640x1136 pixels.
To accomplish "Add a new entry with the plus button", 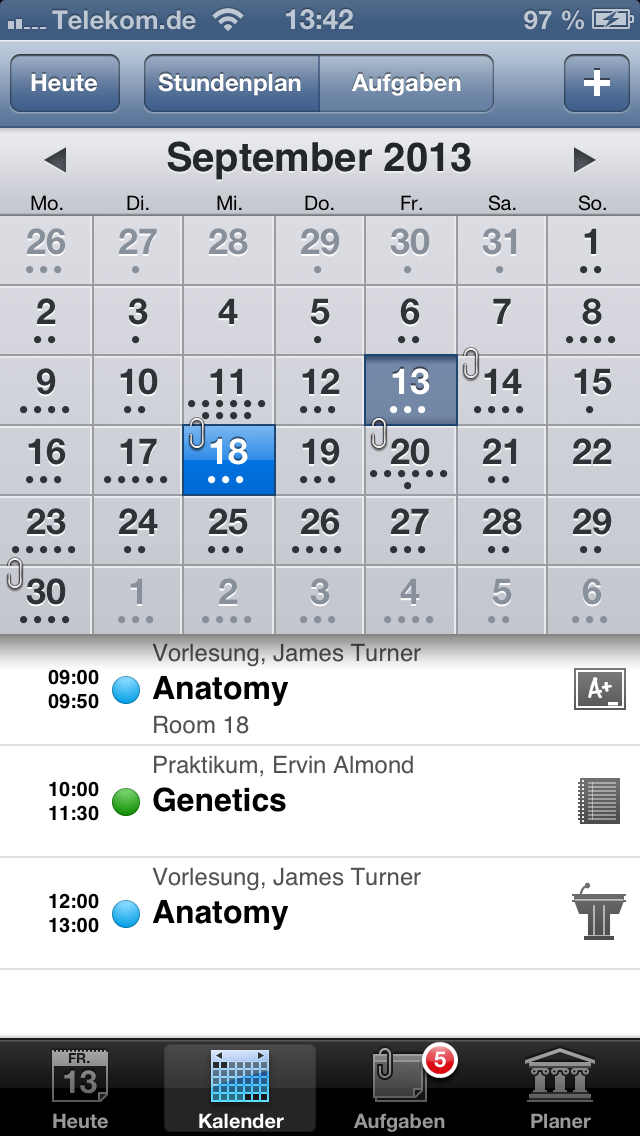I will (596, 83).
